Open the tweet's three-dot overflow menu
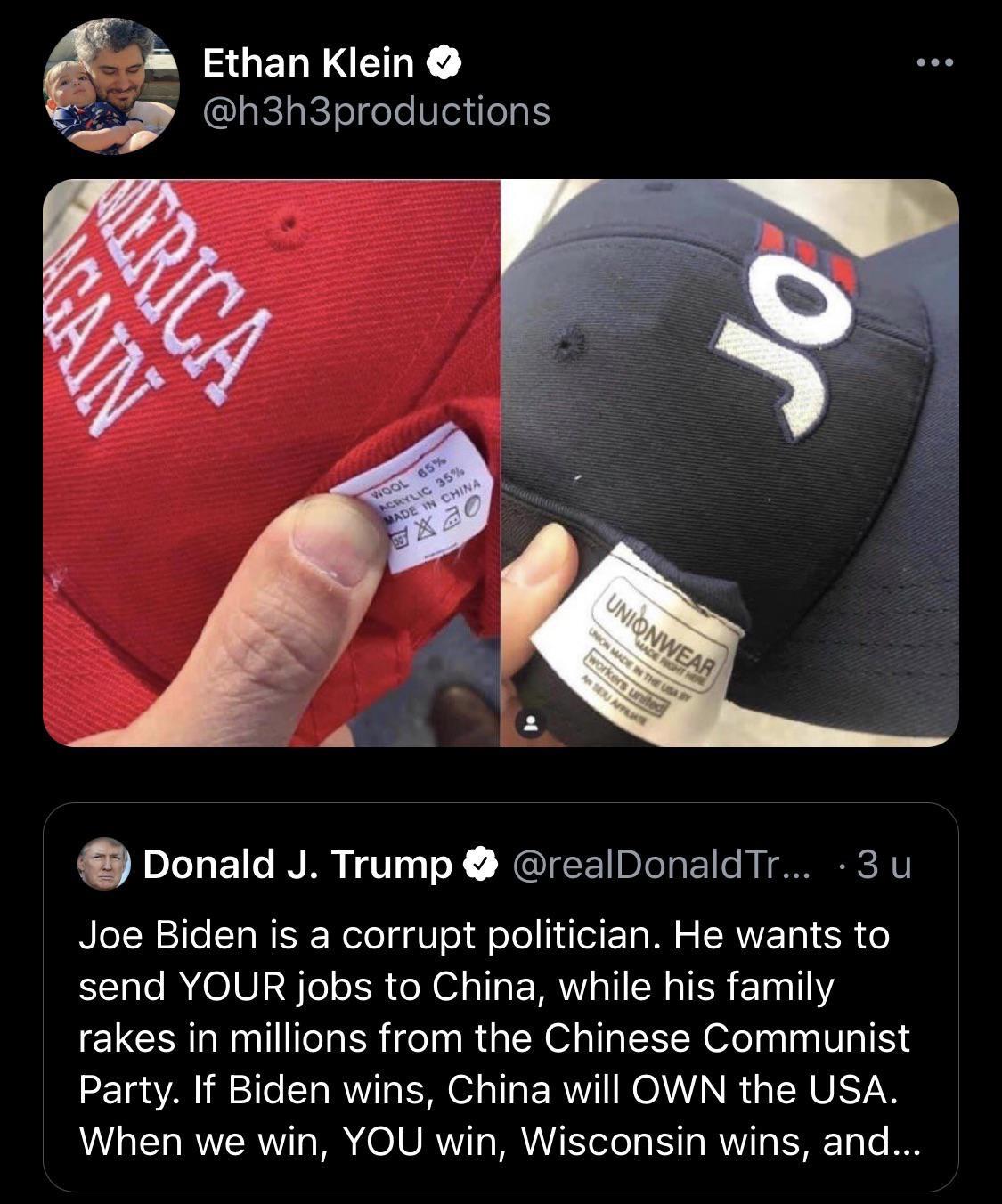1002x1204 pixels. pyautogui.click(x=936, y=63)
